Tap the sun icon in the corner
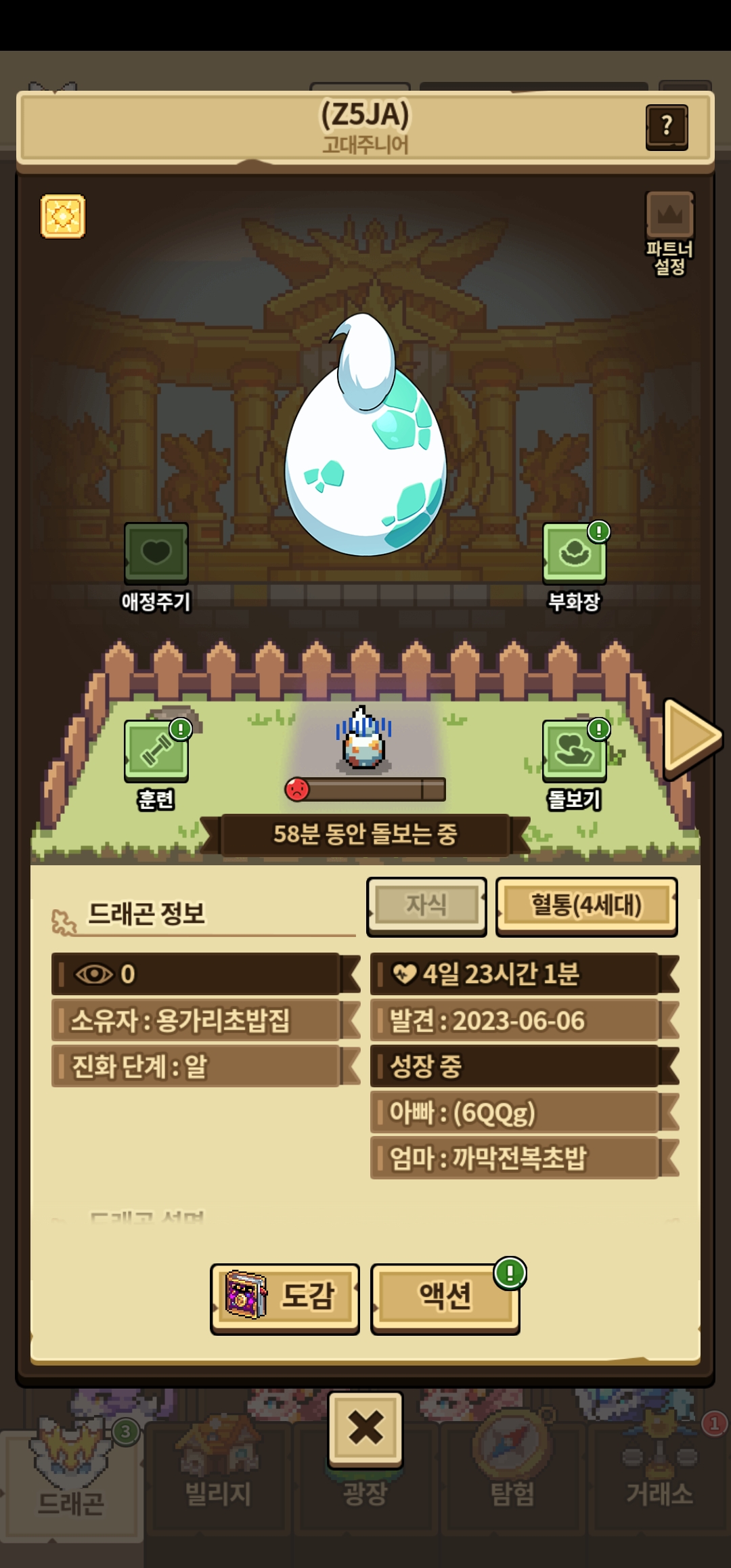Image resolution: width=731 pixels, height=1568 pixels. [x=63, y=217]
